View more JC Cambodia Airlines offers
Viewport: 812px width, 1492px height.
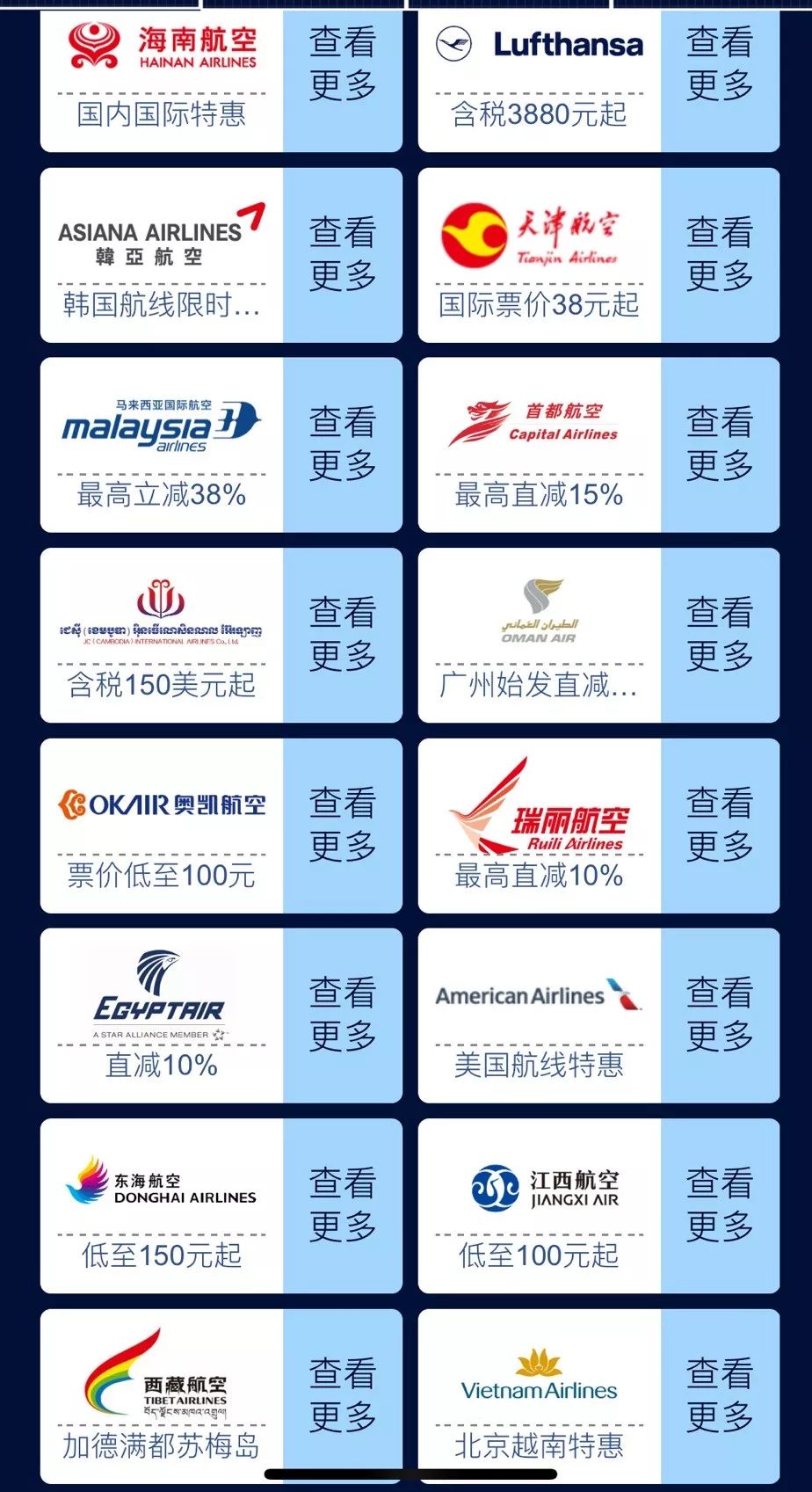pyautogui.click(x=343, y=636)
